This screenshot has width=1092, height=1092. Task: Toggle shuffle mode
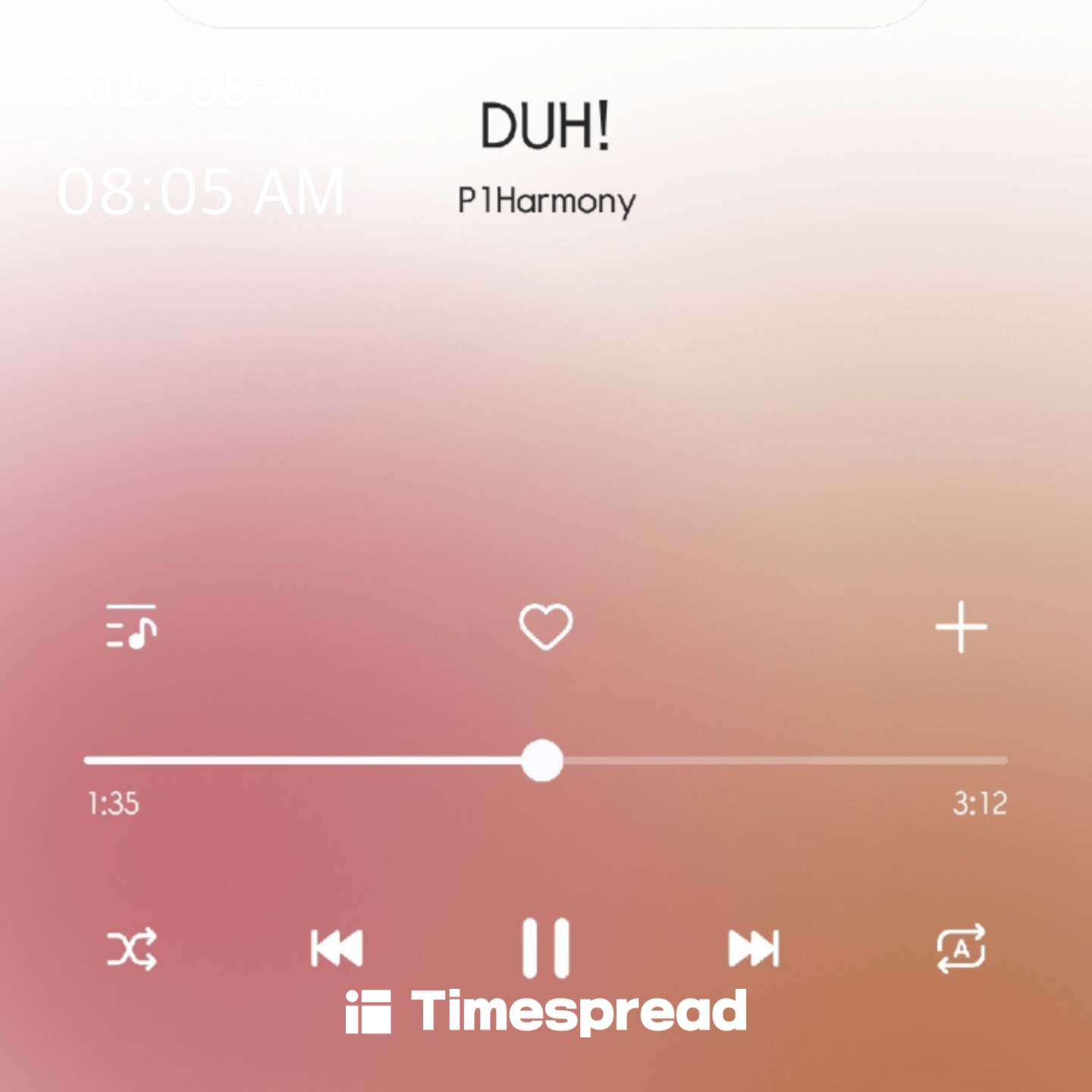click(x=131, y=948)
